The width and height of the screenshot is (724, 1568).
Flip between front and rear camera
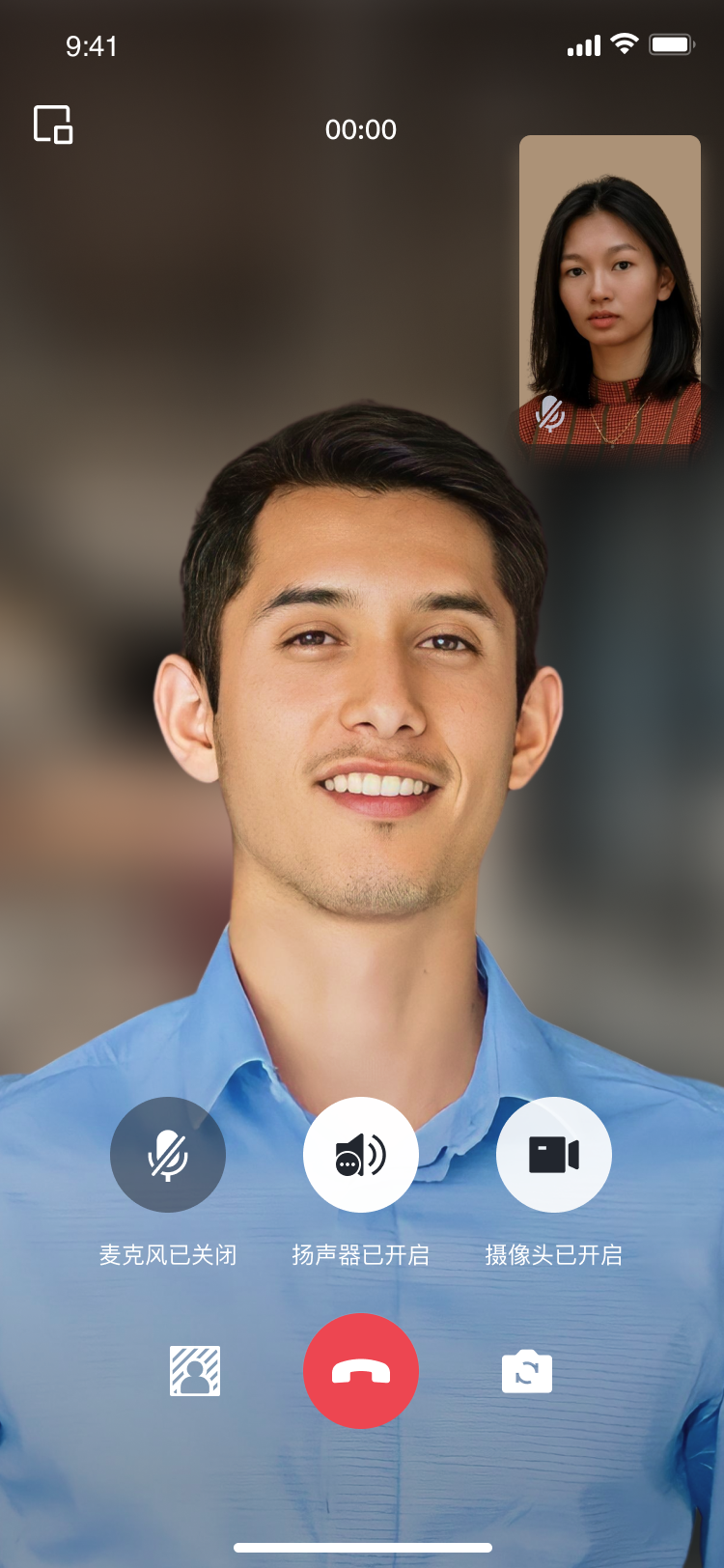point(527,1371)
